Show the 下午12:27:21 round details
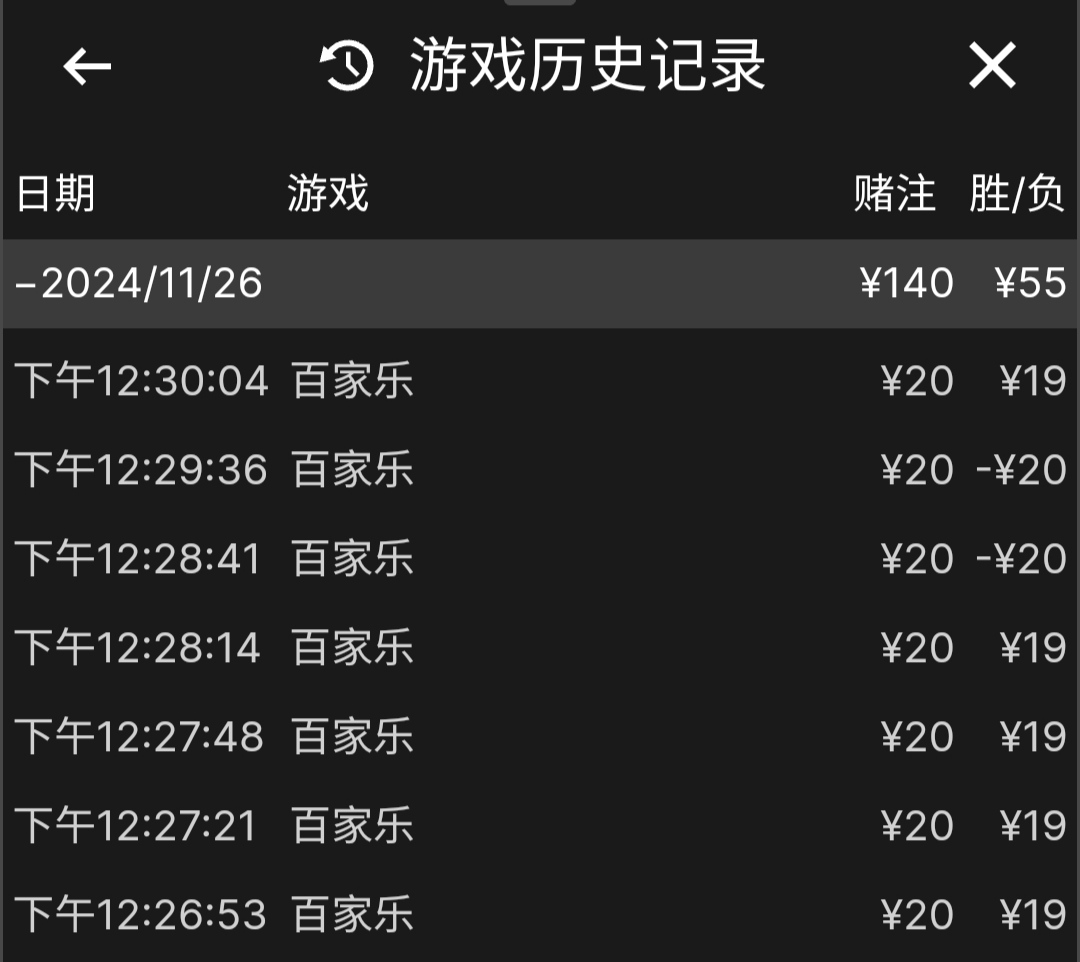The image size is (1080, 962). pyautogui.click(x=540, y=826)
